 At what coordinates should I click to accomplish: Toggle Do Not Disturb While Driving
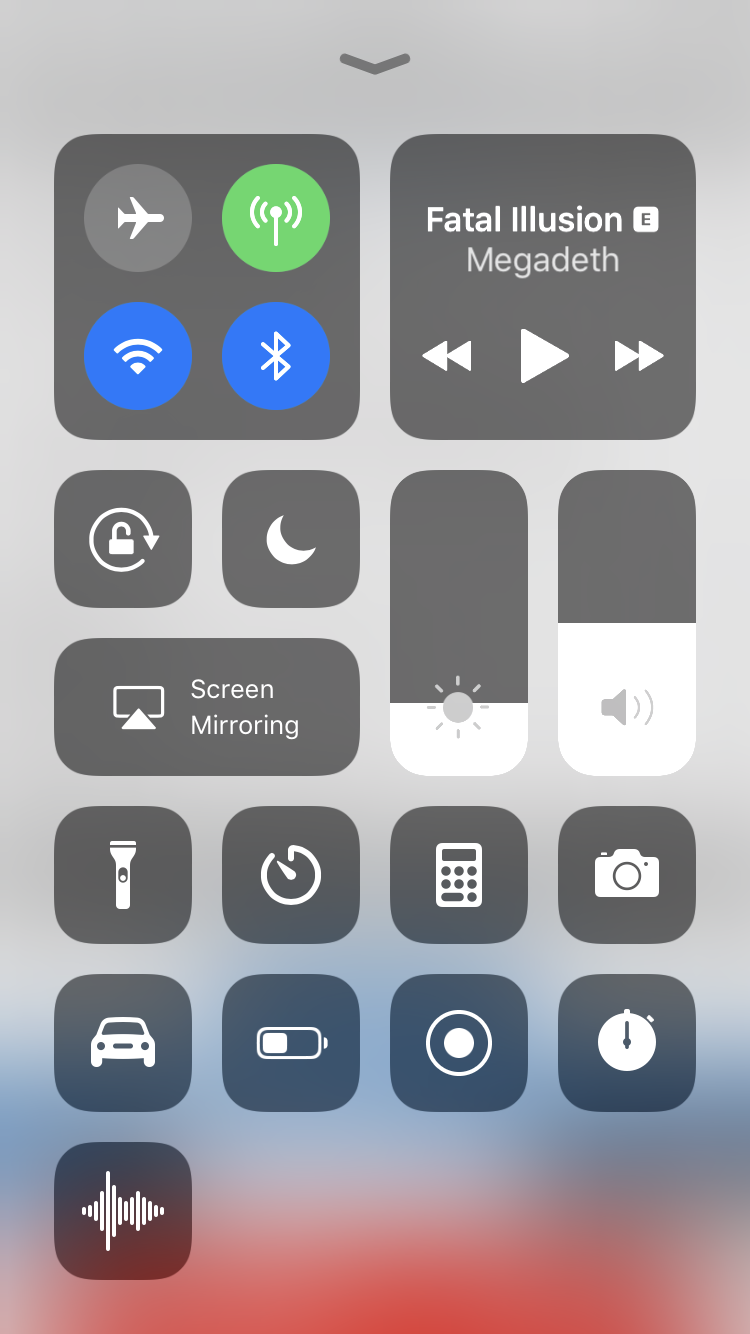click(x=123, y=1043)
